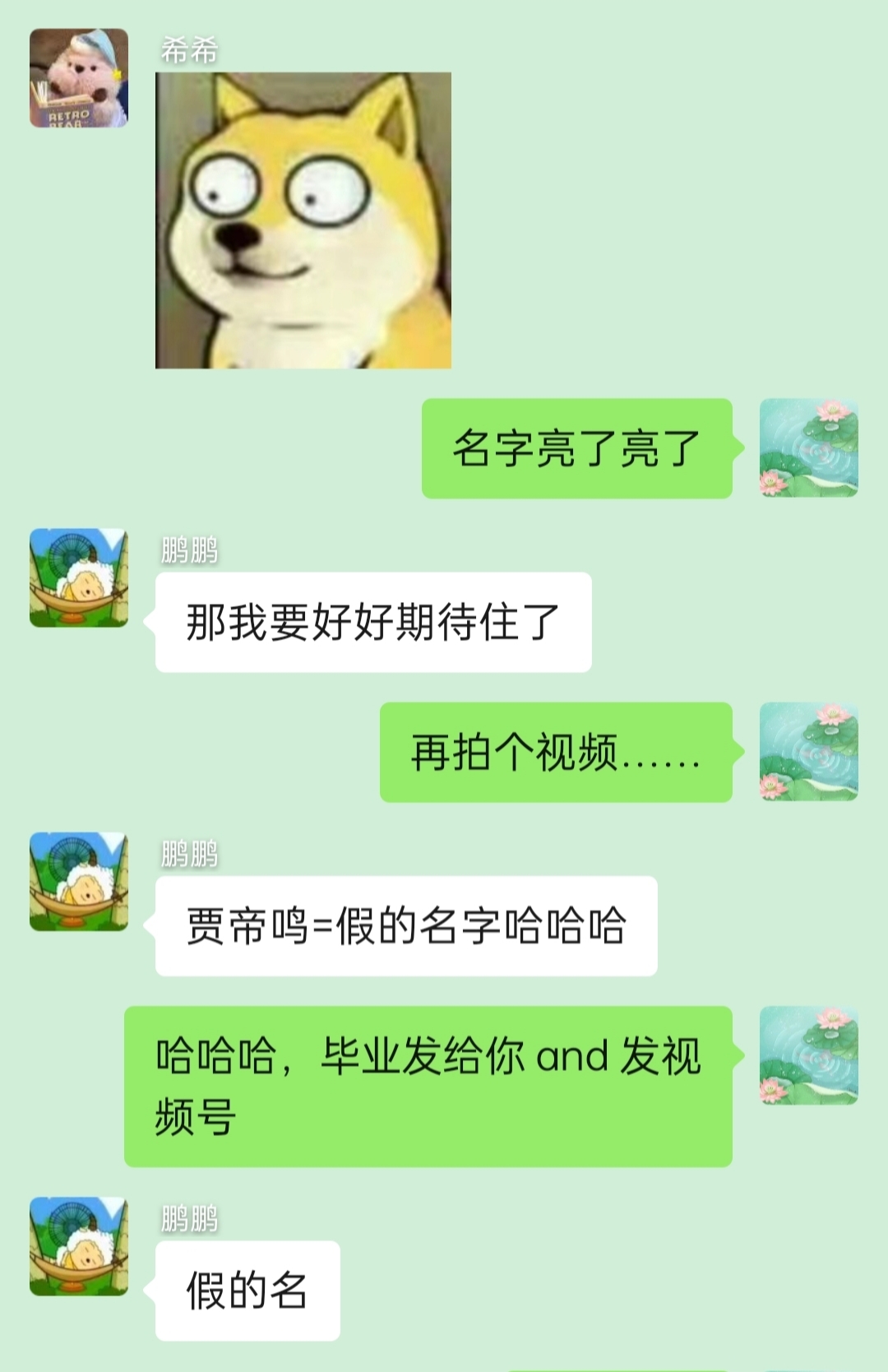Open 希希's profile via her avatar
888x1372 pixels.
tap(79, 78)
